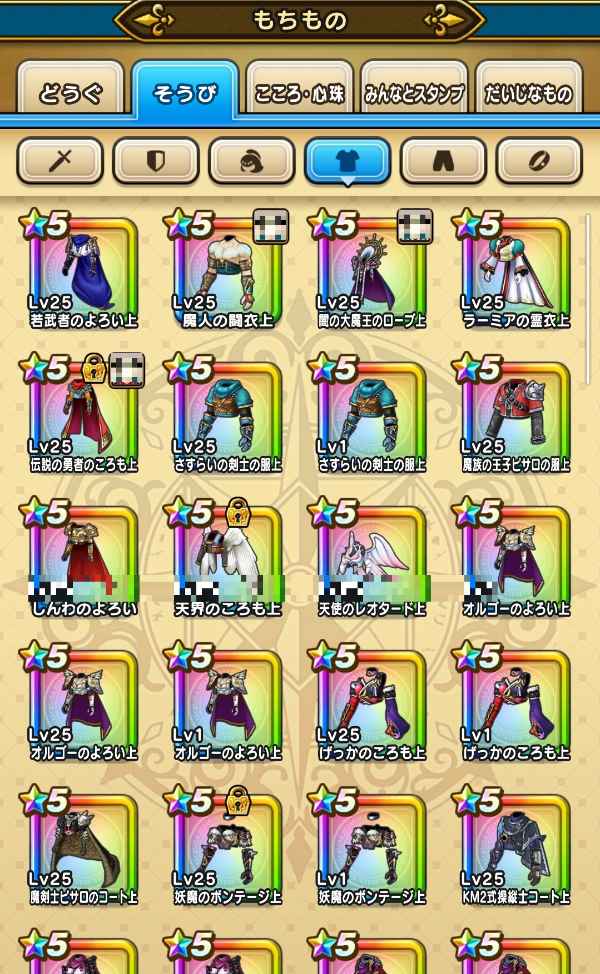This screenshot has height=974, width=600.
Task: Select しんわのよろい armor
Action: [x=84, y=558]
